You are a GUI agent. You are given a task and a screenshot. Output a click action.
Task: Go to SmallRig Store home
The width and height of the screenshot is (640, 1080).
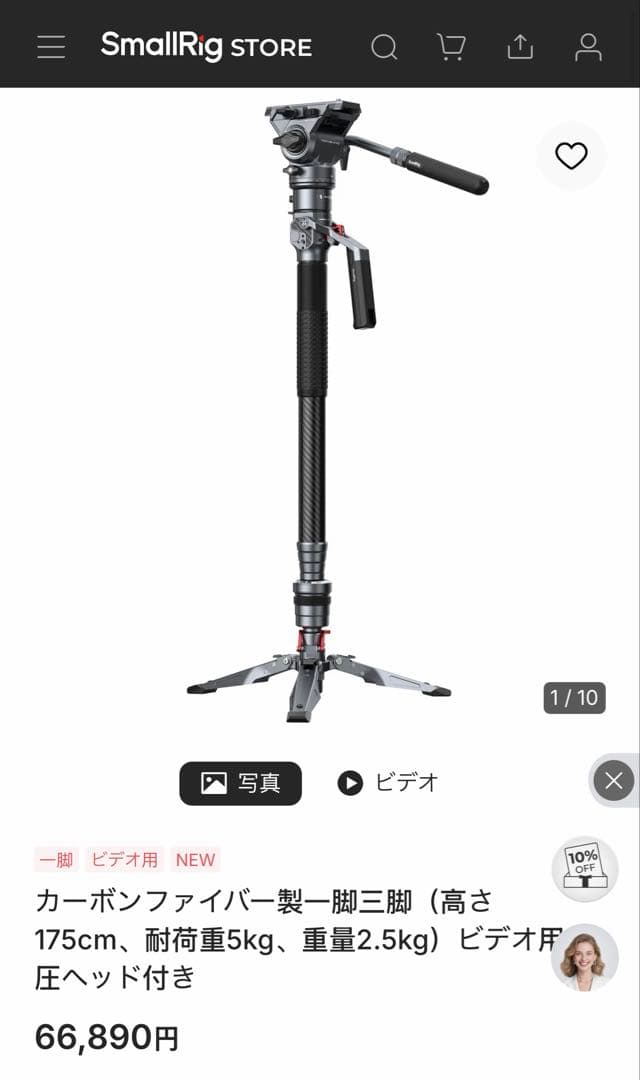pyautogui.click(x=206, y=46)
